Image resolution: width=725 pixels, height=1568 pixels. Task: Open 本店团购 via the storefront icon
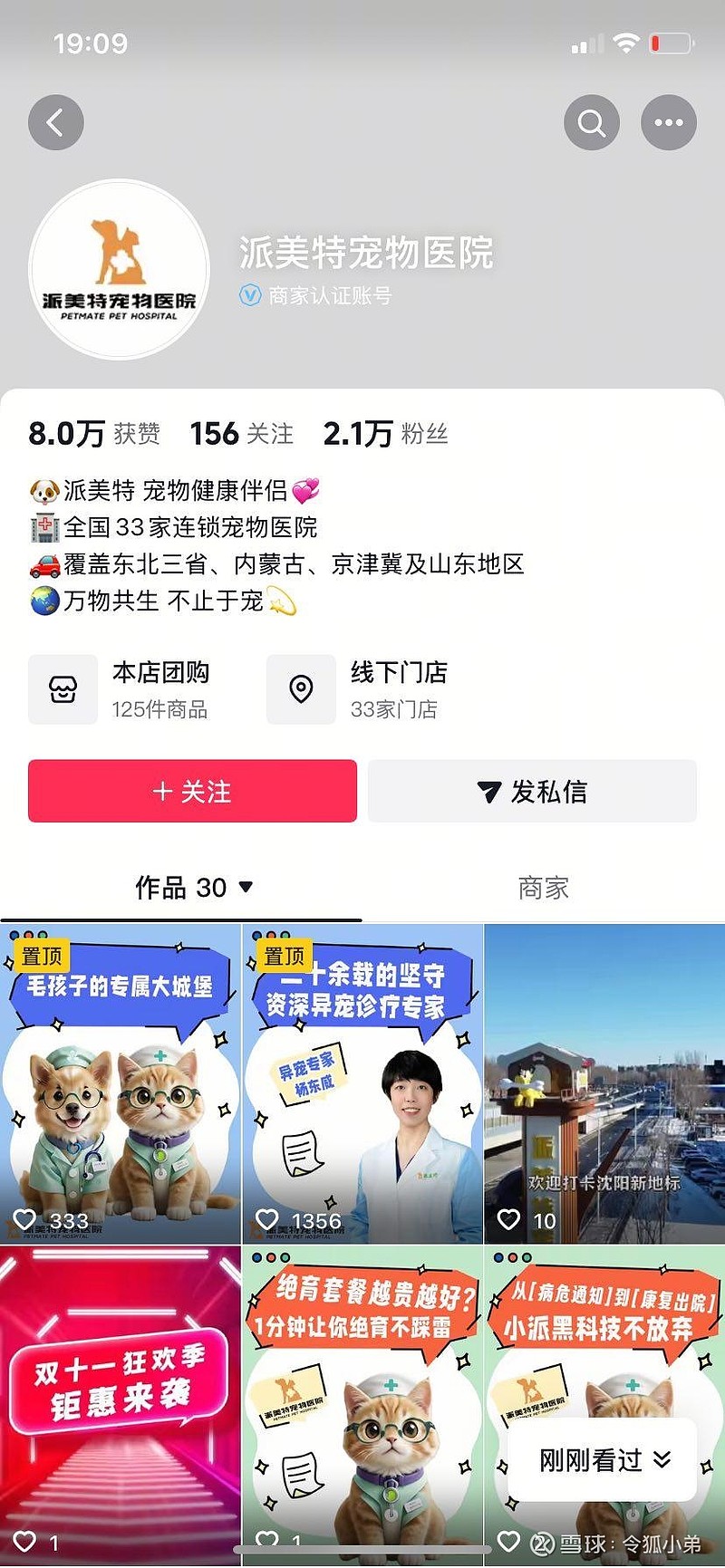point(62,689)
